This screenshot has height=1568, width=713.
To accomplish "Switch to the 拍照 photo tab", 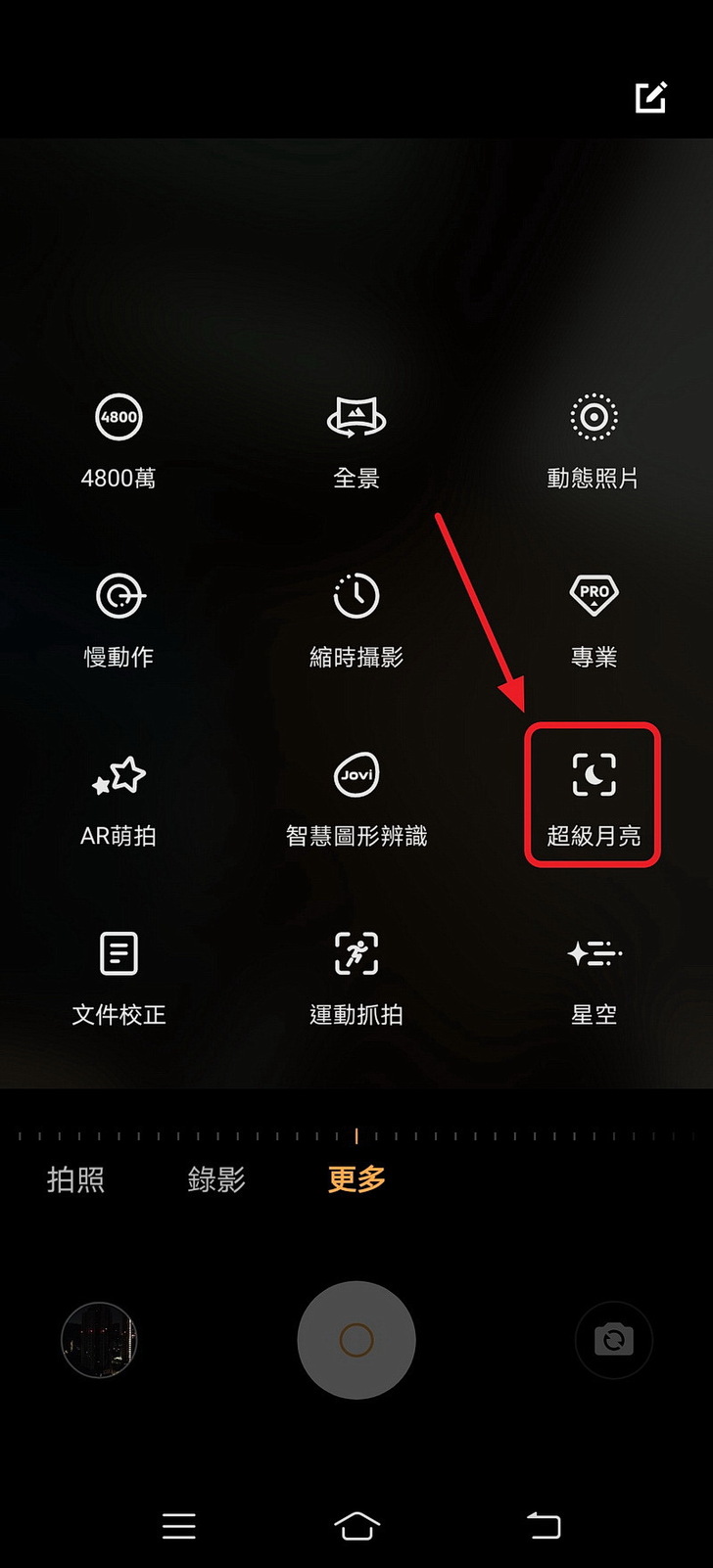I will pyautogui.click(x=75, y=1179).
